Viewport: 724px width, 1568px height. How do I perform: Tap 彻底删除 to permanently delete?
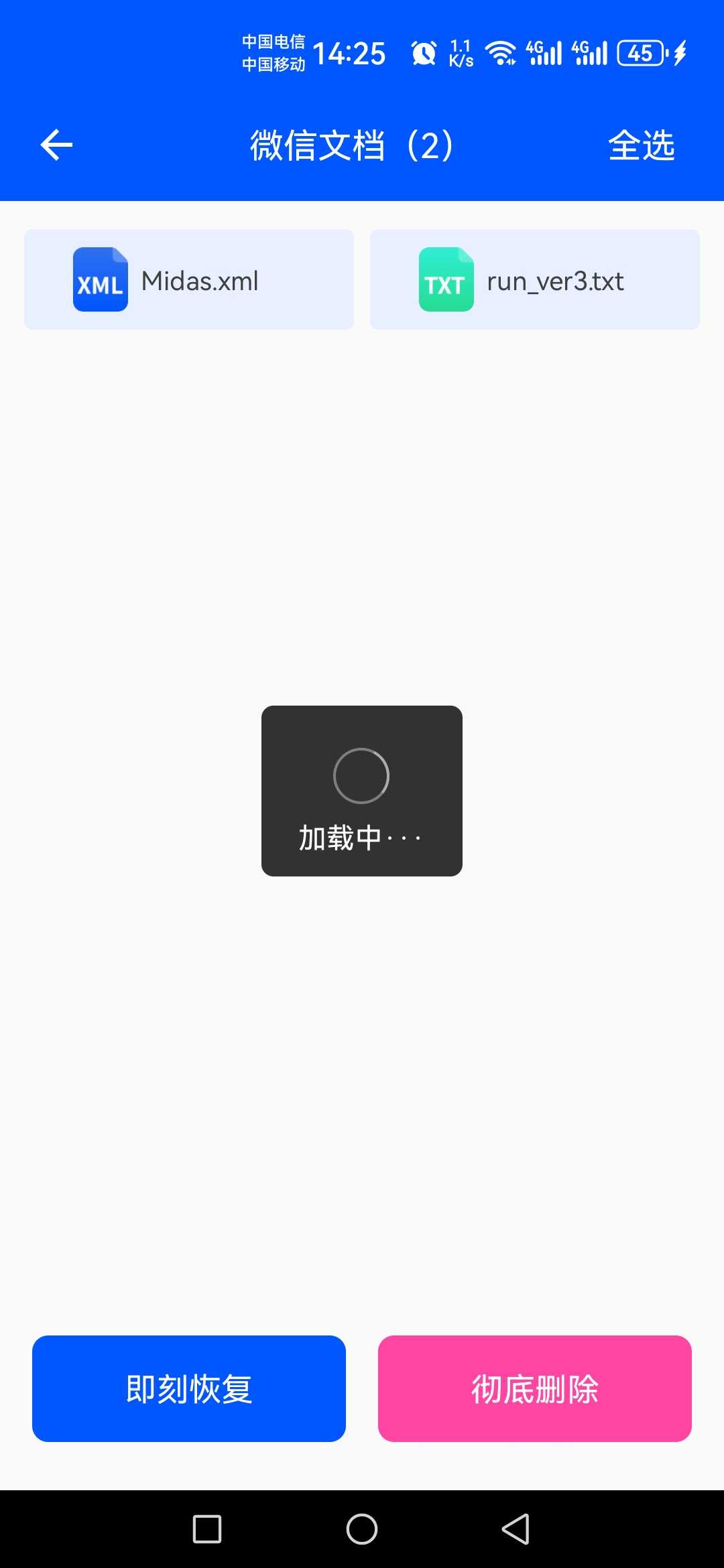534,1388
